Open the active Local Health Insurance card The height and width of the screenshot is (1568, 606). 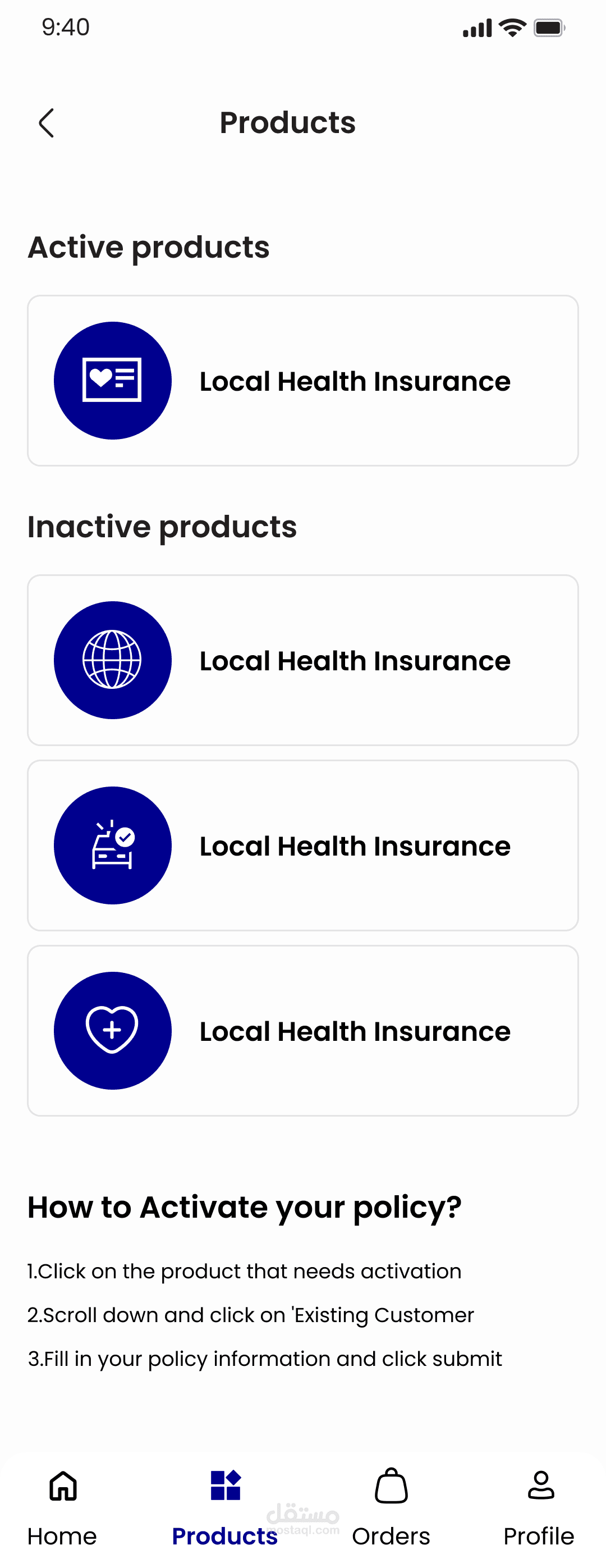point(302,381)
